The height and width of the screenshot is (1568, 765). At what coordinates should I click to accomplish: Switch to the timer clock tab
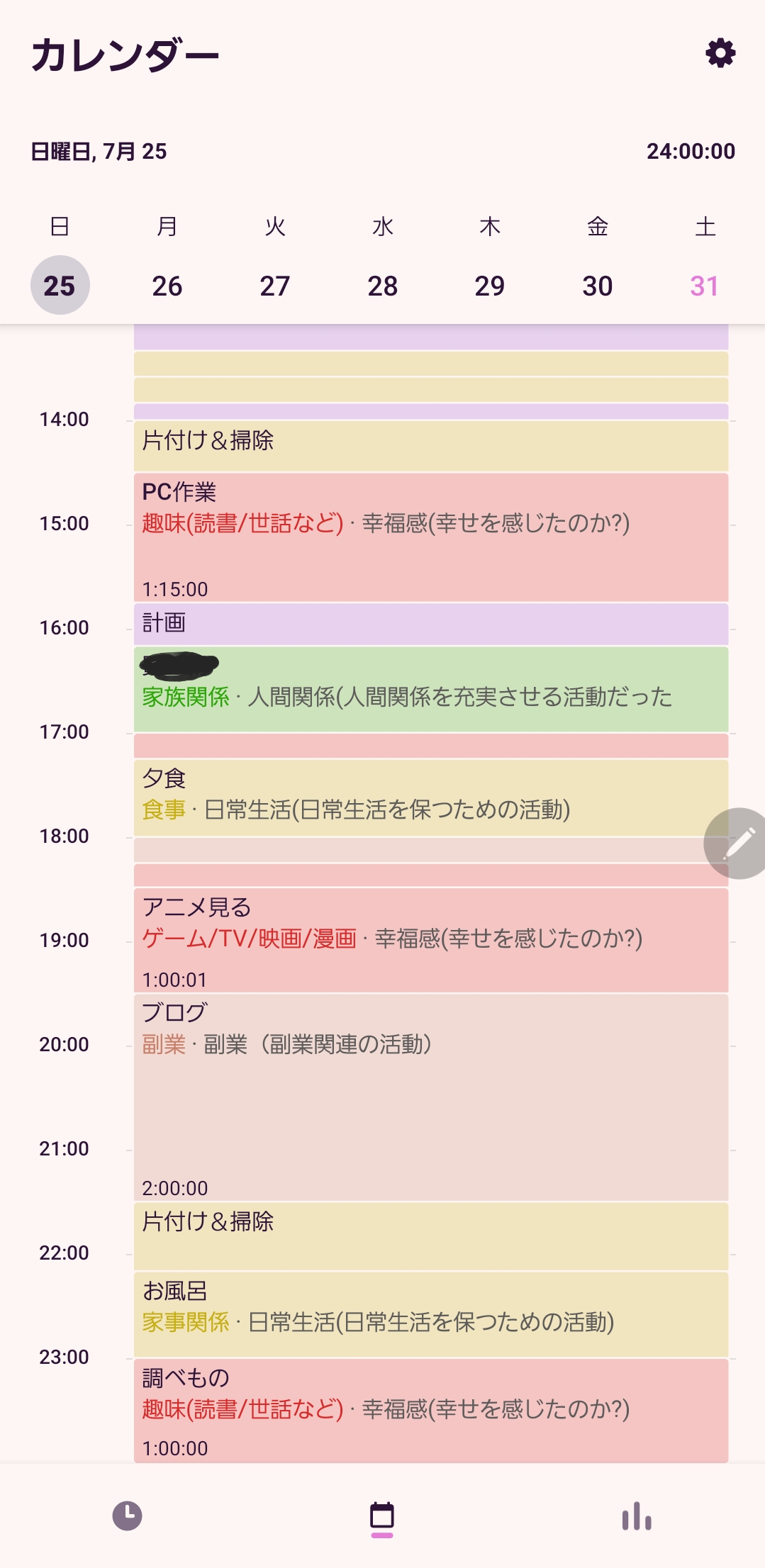pyautogui.click(x=128, y=1516)
